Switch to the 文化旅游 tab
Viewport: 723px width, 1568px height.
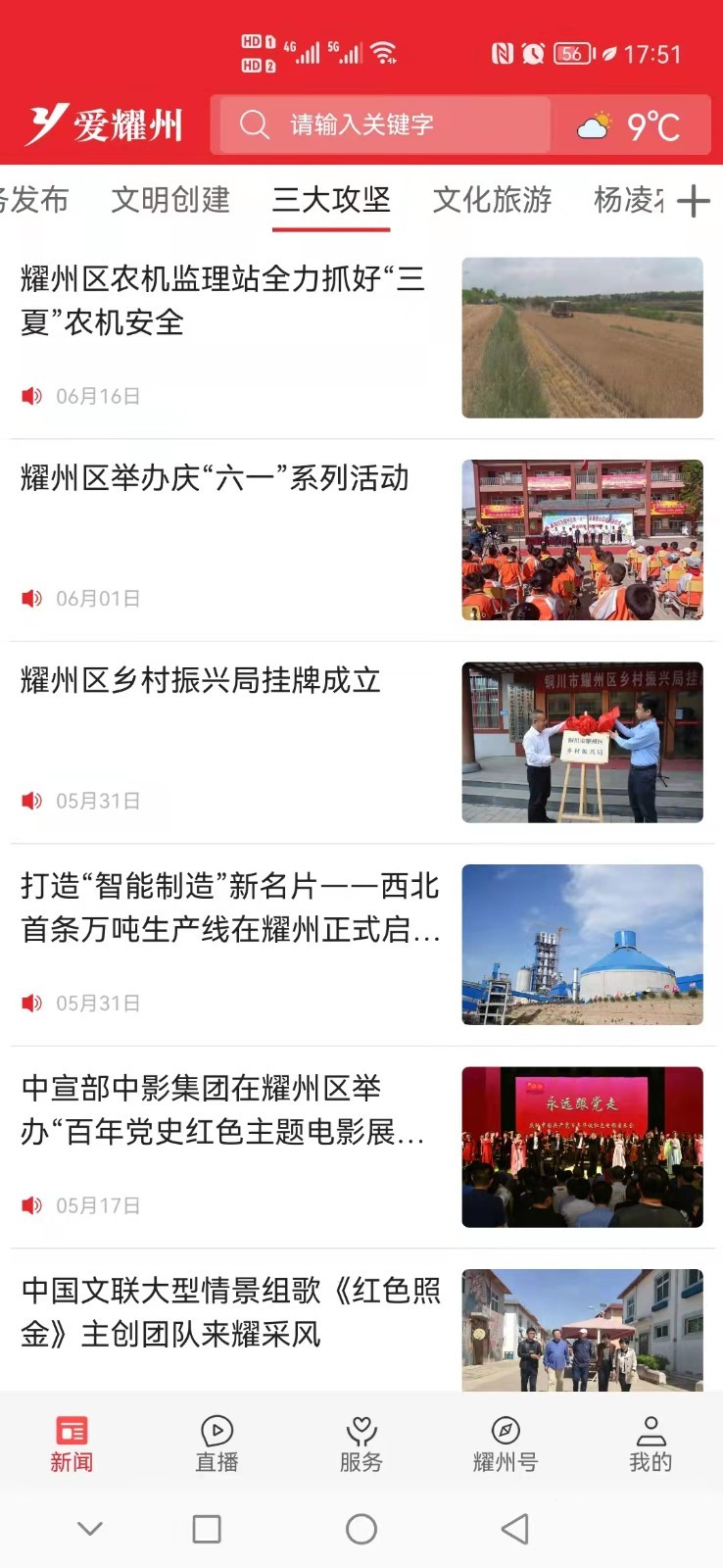491,200
